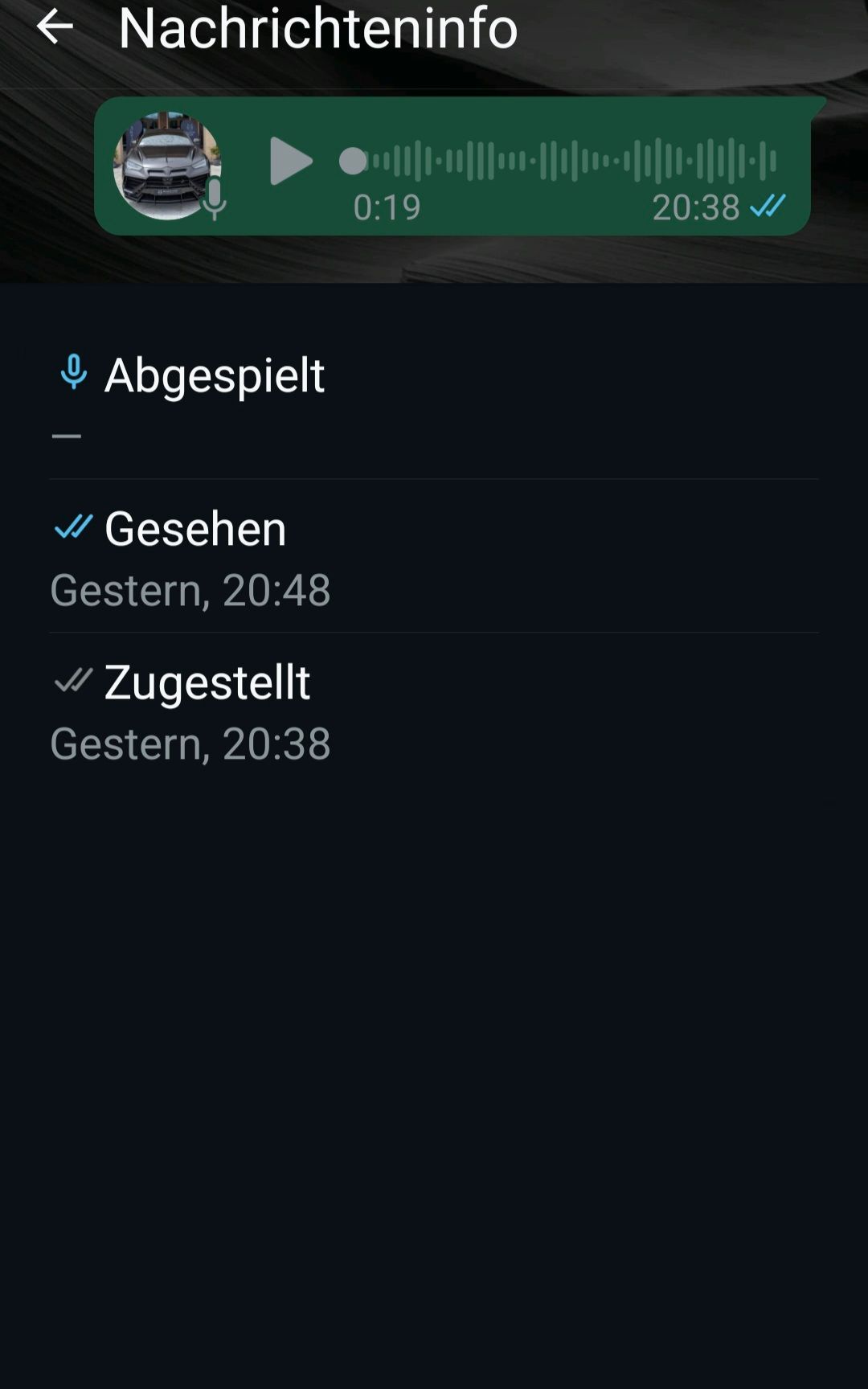Go back from Nachrichteninfo screen
Screen dimensions: 868x1389
coord(55,27)
